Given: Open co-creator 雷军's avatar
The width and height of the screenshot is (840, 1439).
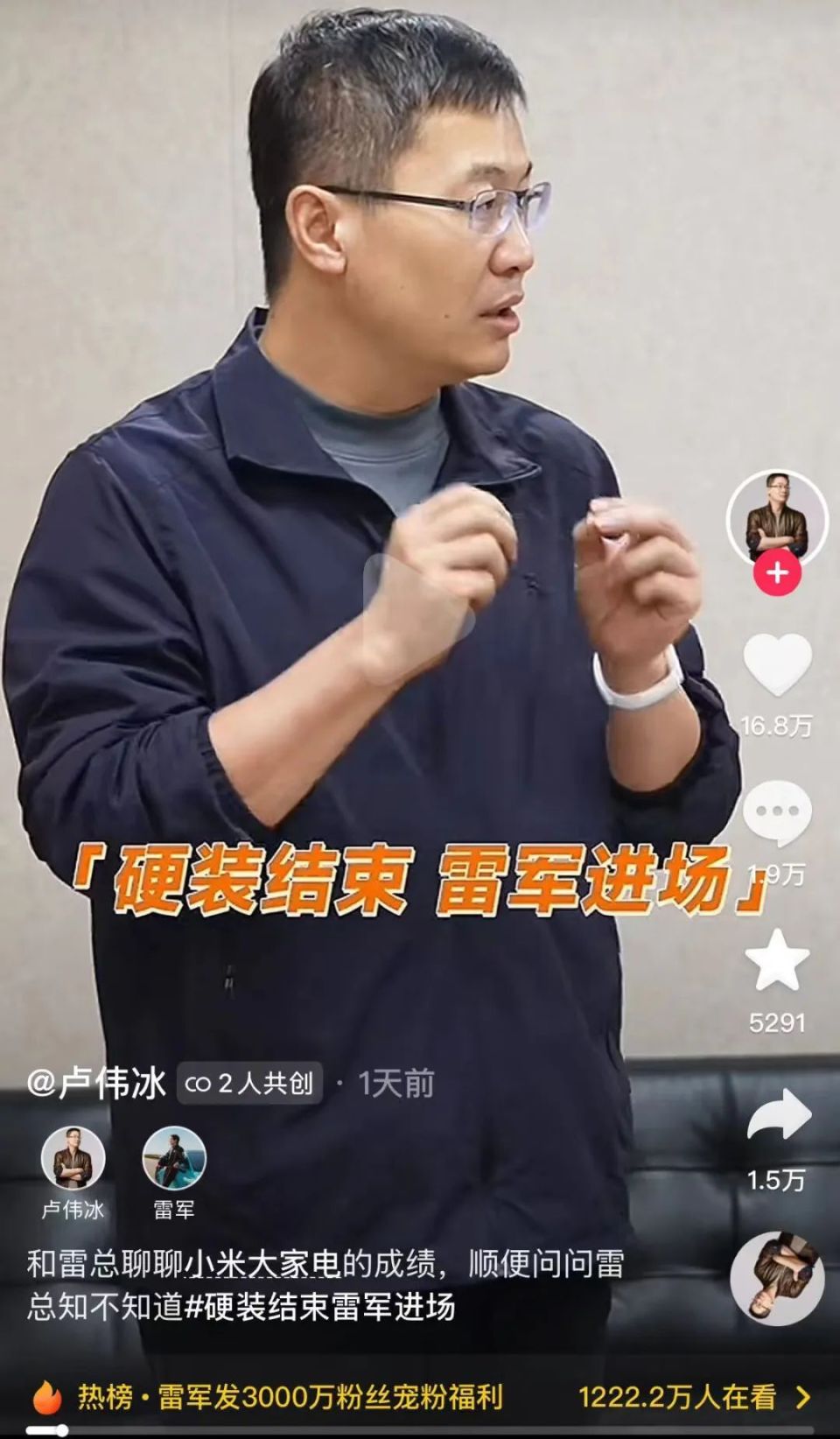Looking at the screenshot, I should click(x=174, y=1158).
